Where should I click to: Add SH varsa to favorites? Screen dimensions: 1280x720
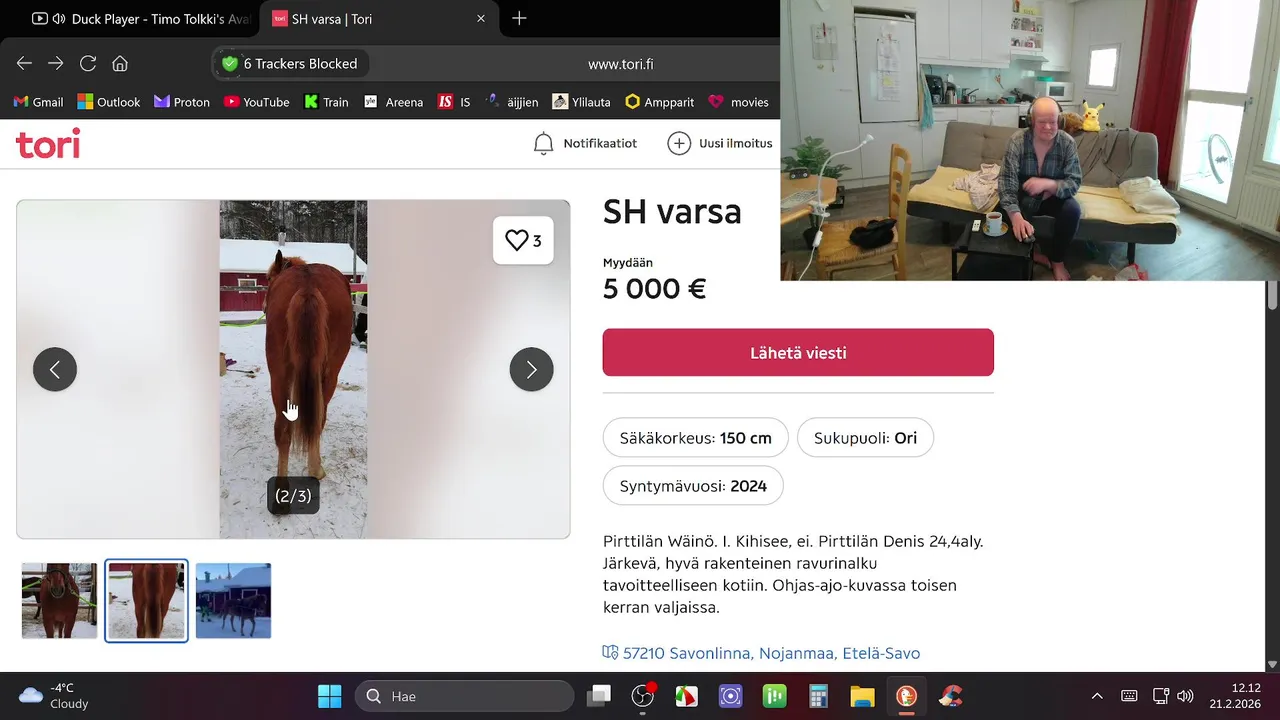point(522,241)
